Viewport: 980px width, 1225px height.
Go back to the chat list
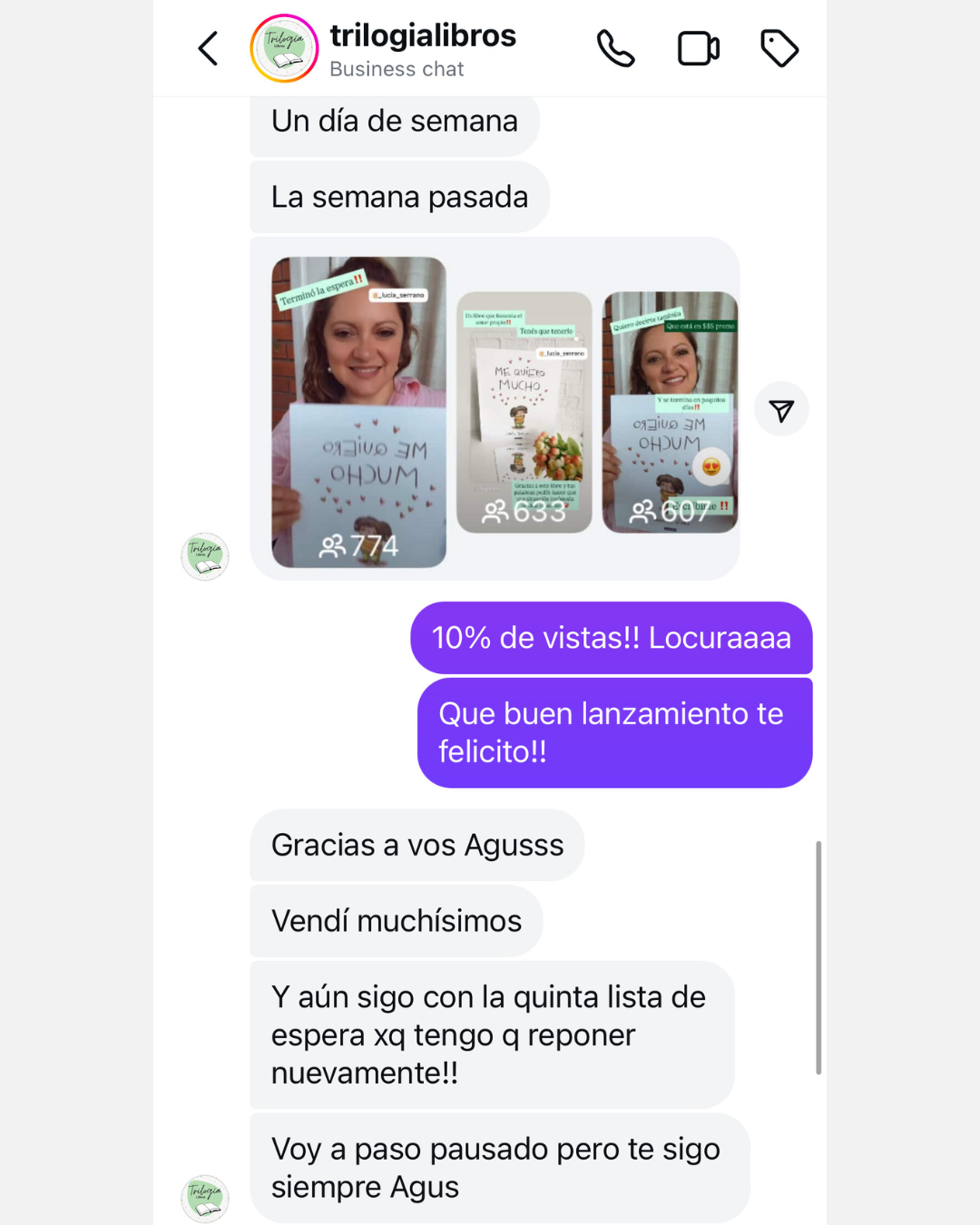tap(209, 49)
